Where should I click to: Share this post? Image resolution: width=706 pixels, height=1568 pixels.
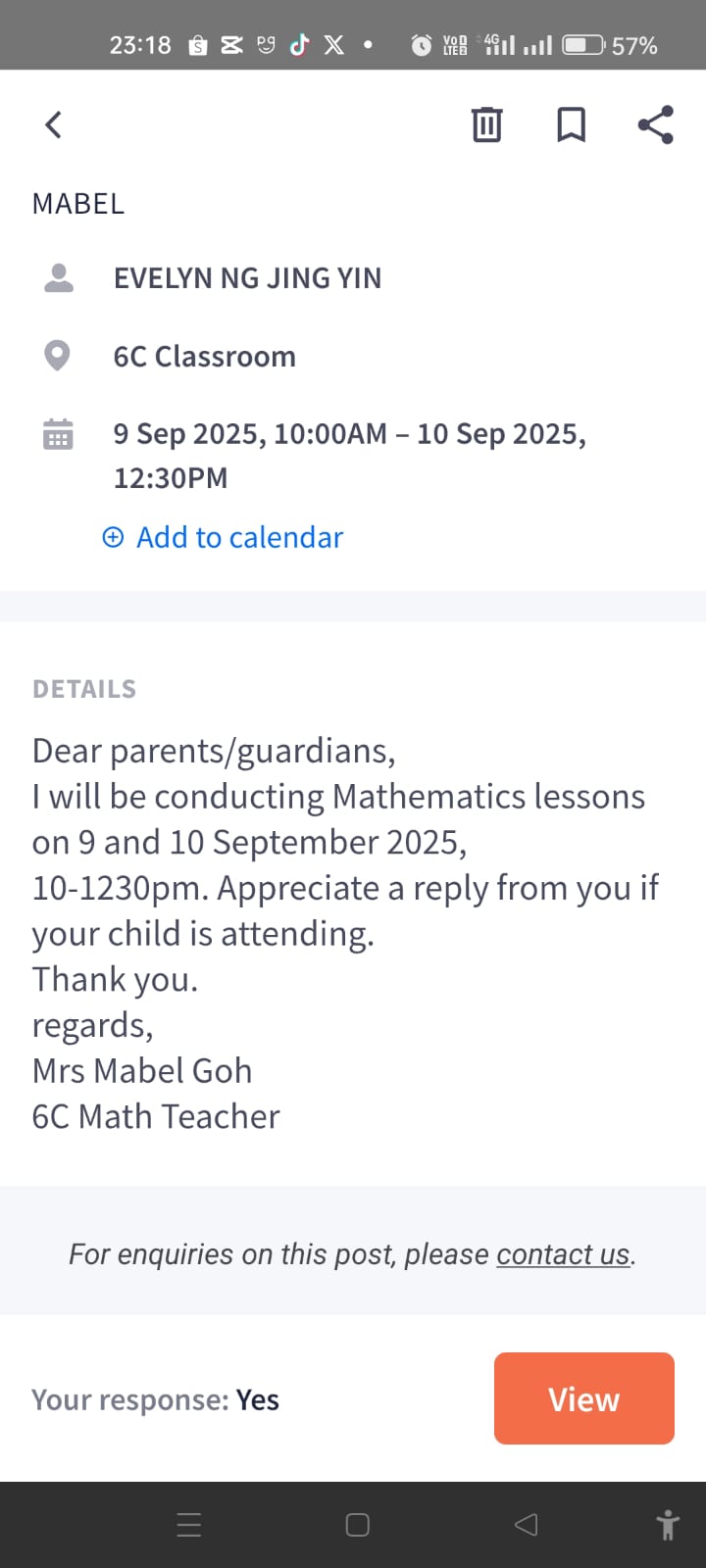pos(655,124)
